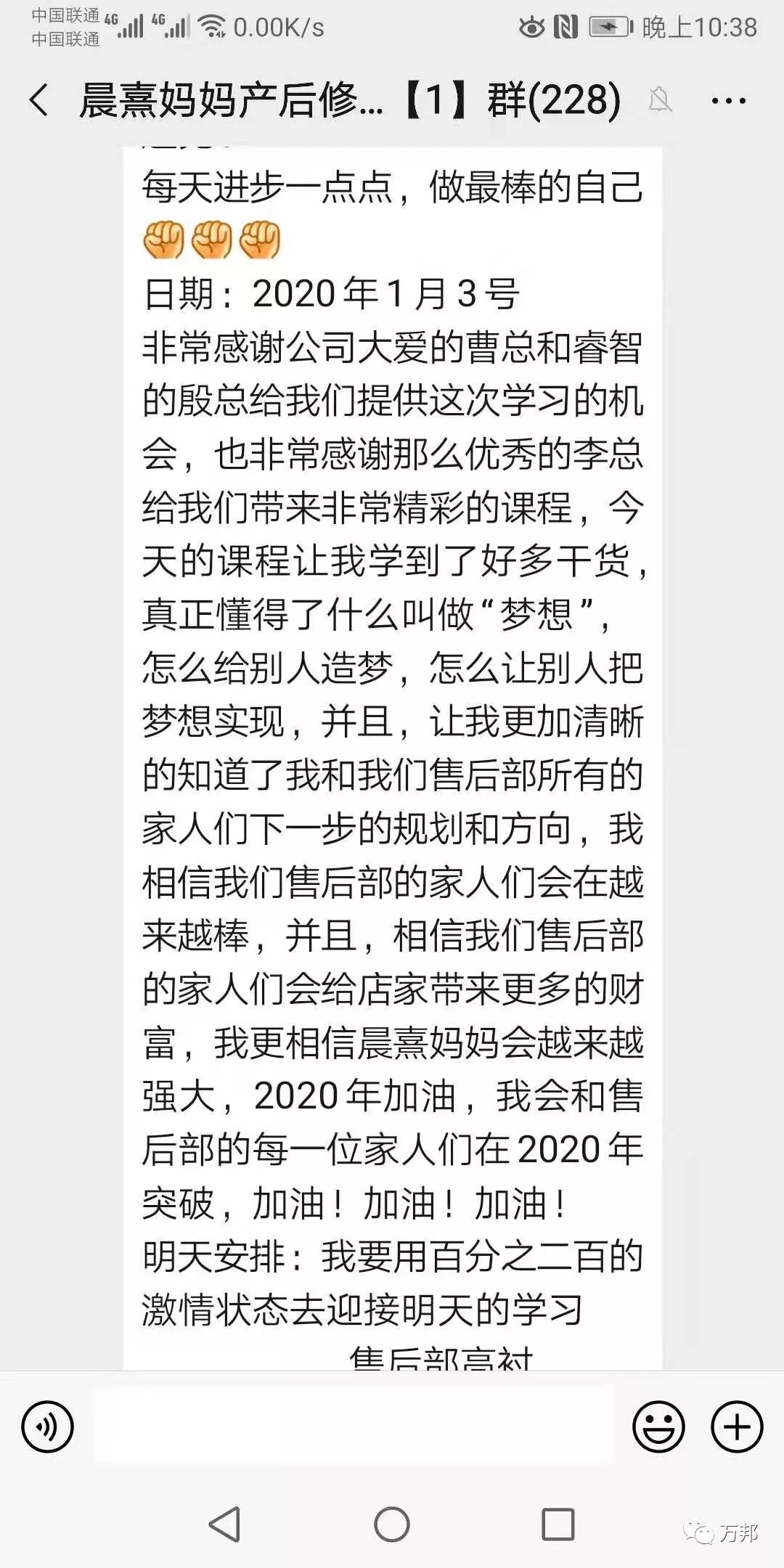
Task: Go to the home screen
Action: (392, 1524)
